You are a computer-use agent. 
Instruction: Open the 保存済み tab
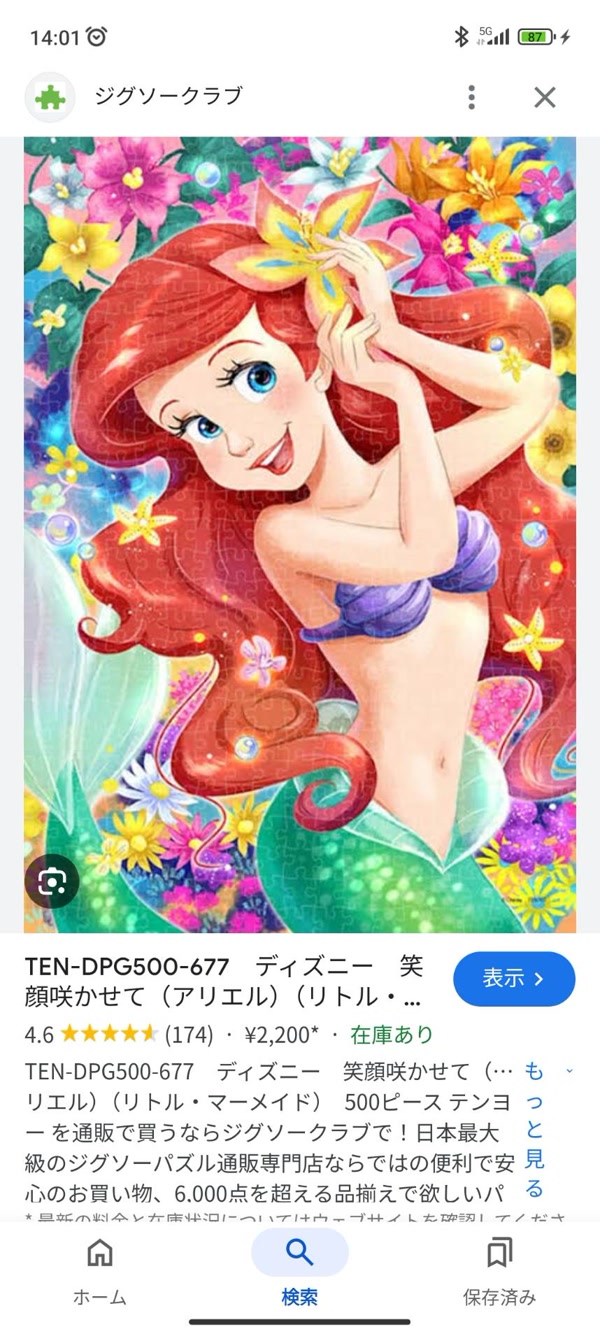[x=499, y=1269]
